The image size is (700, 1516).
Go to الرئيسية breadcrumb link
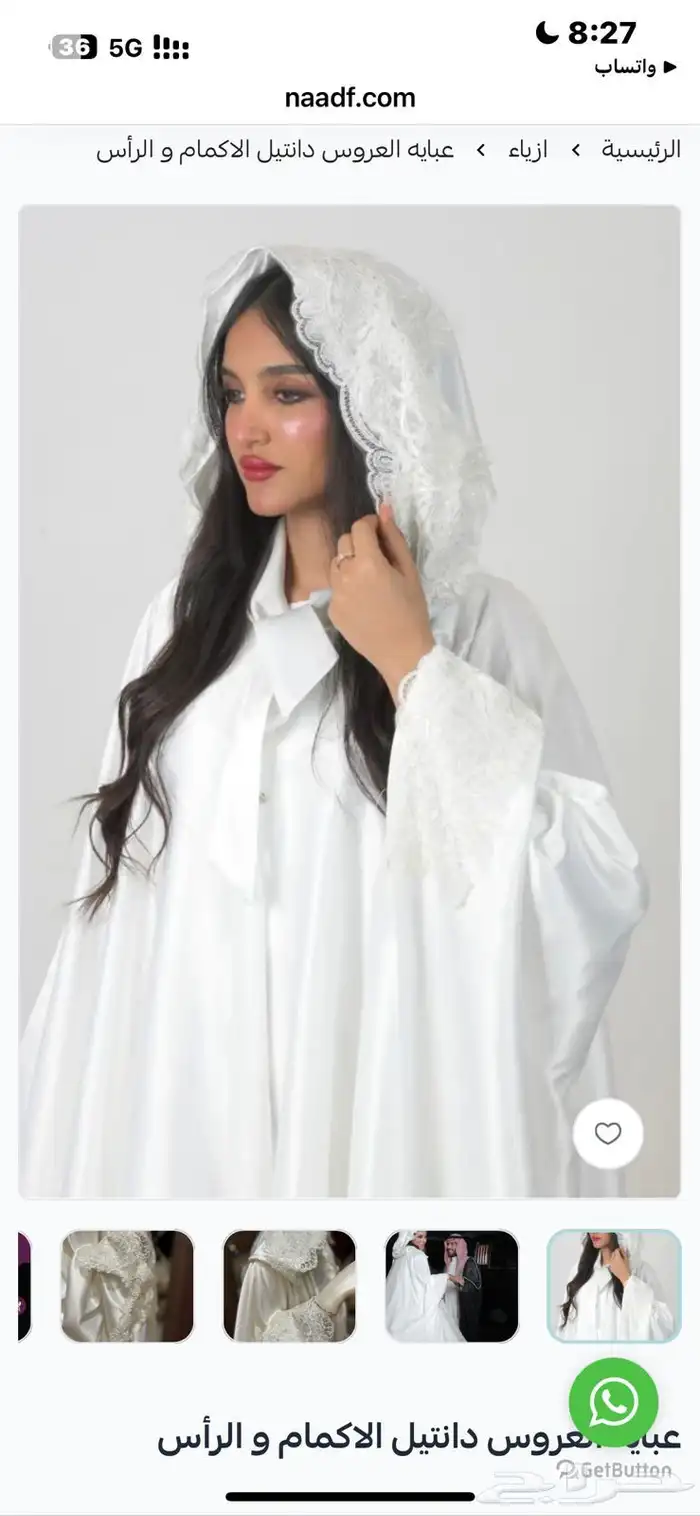[x=641, y=151]
